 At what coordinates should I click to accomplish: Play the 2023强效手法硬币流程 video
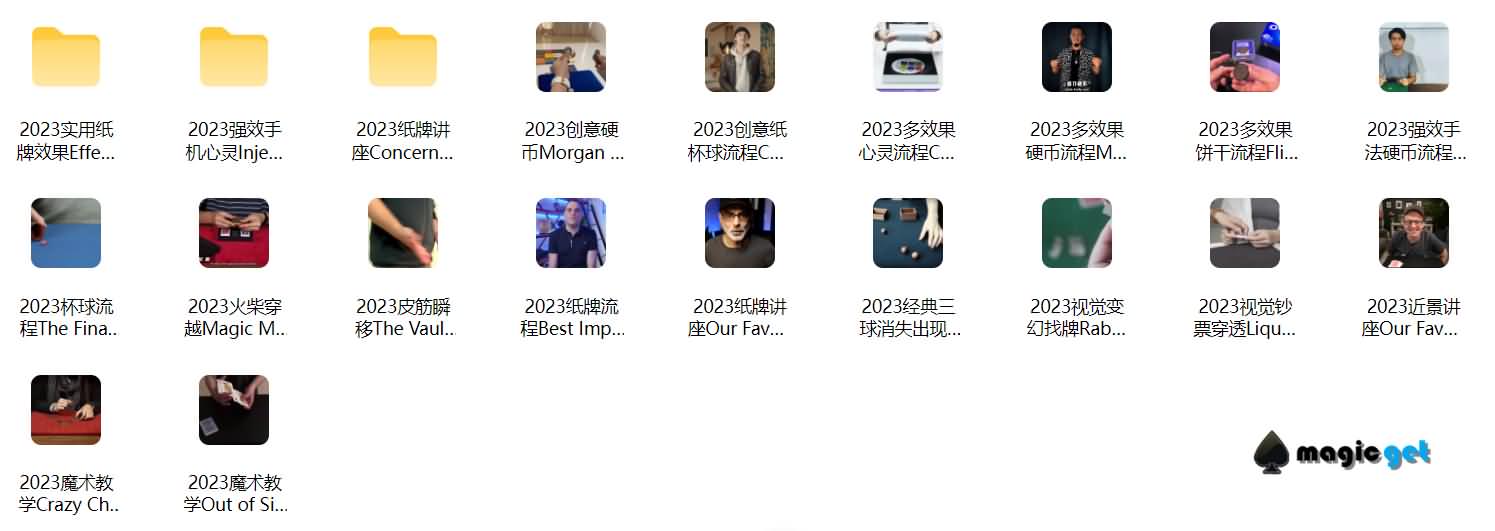(1414, 57)
